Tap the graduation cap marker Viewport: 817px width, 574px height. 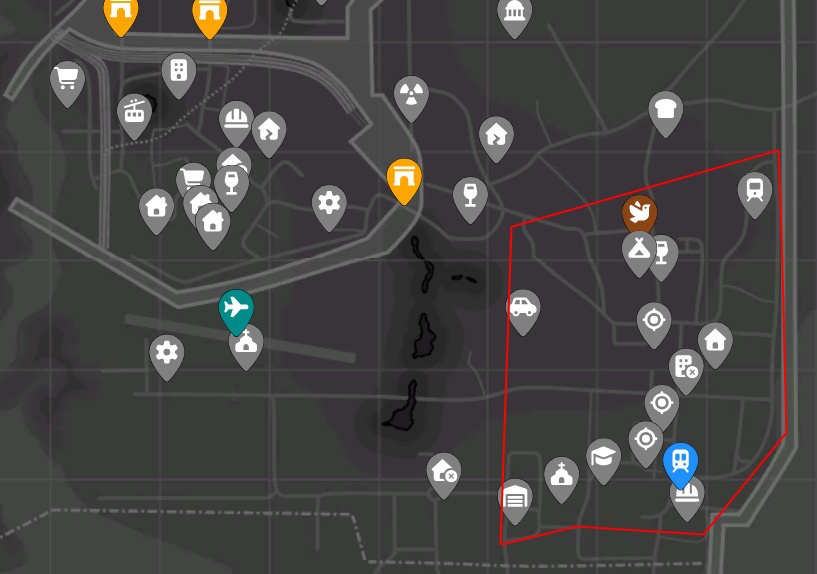coord(603,457)
